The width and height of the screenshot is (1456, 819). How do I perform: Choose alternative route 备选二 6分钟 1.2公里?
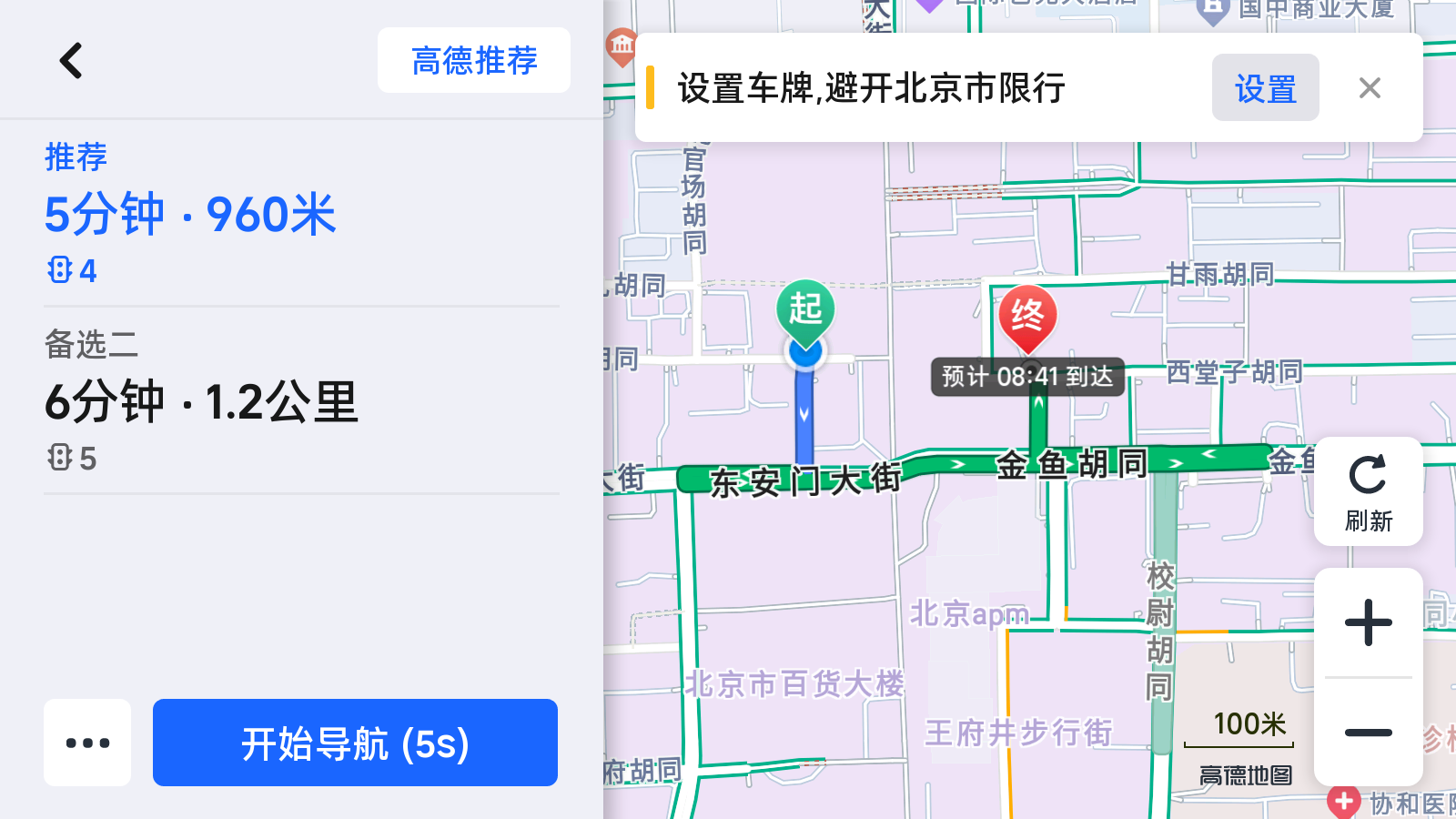click(300, 400)
